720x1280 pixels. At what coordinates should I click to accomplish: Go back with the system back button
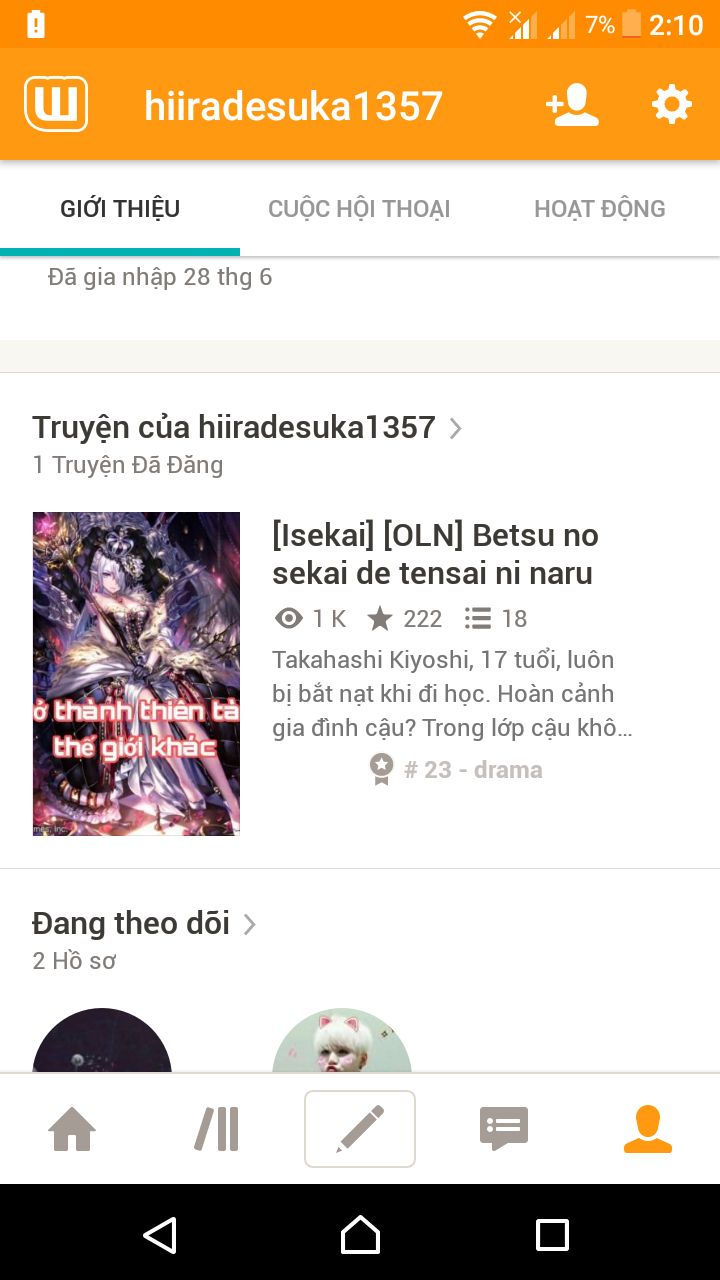pyautogui.click(x=160, y=1235)
